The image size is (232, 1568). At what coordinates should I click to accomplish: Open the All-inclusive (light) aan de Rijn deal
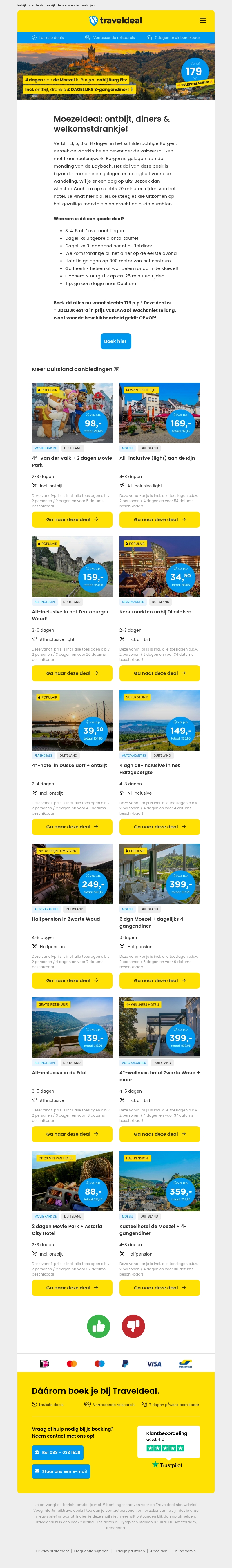159,520
